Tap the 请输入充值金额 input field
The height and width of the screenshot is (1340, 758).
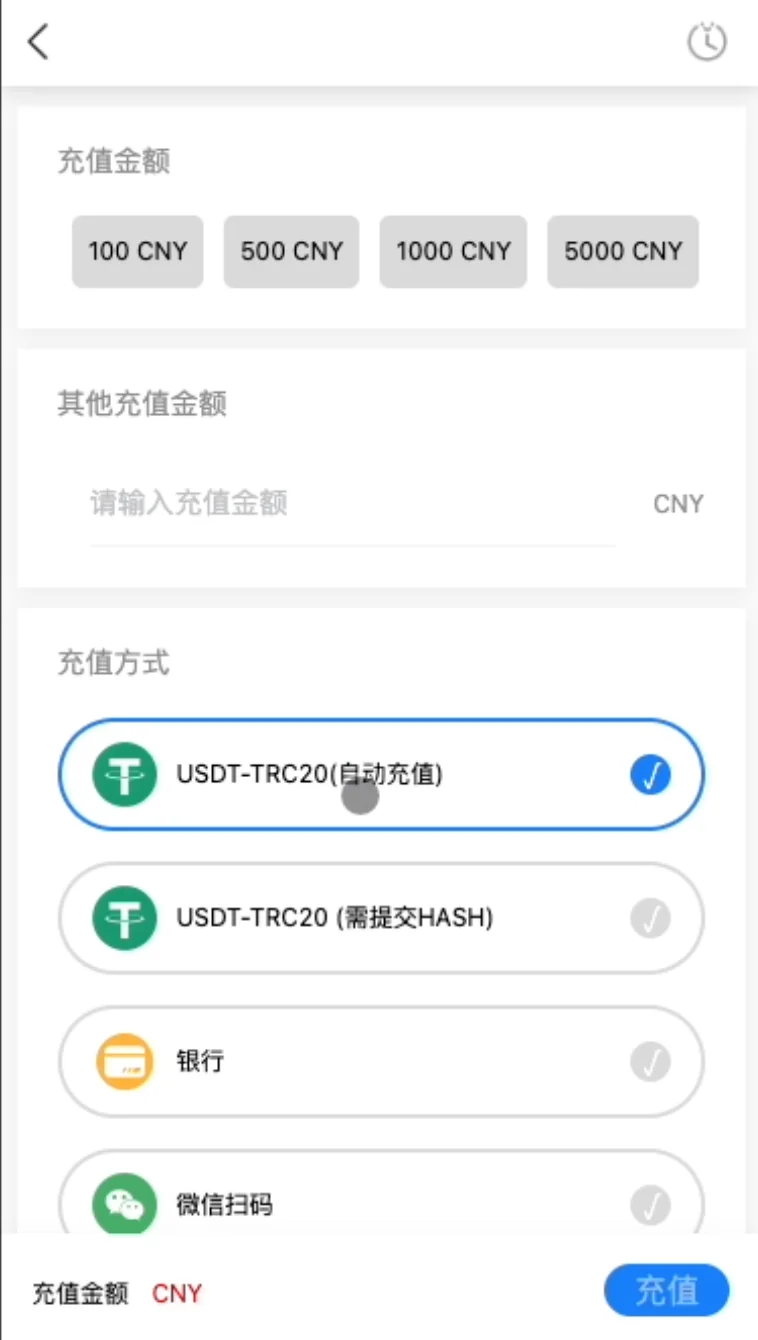(x=350, y=502)
